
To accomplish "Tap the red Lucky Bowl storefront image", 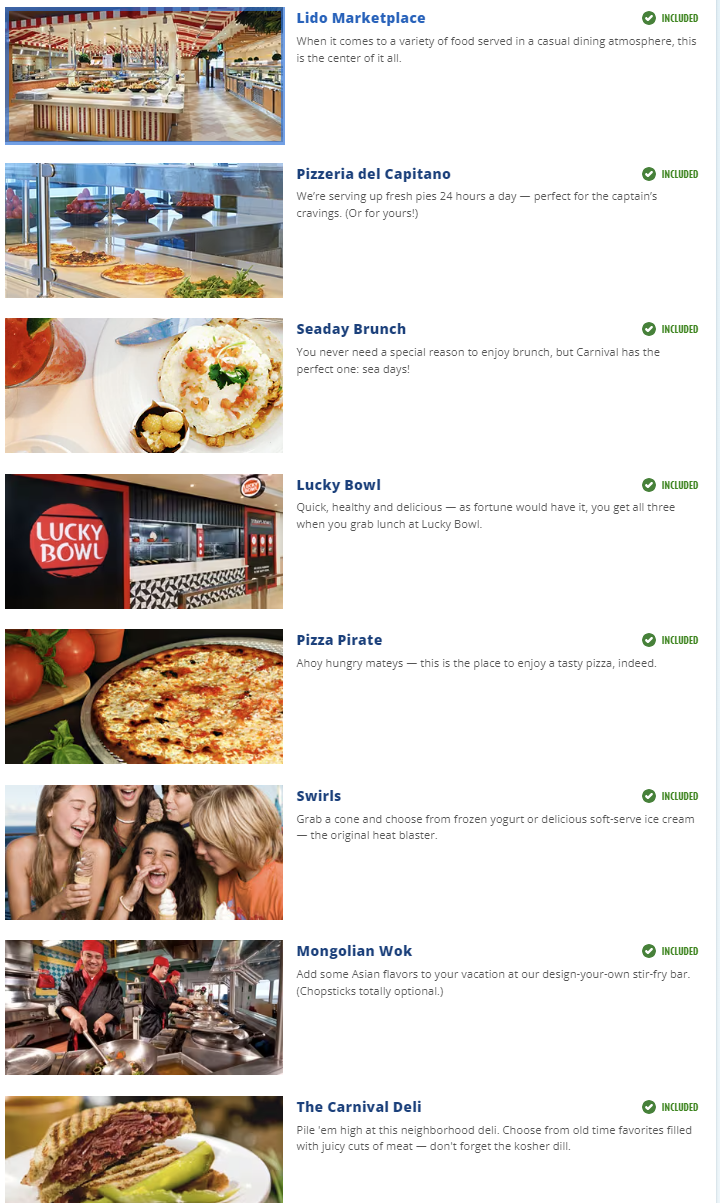I will click(144, 541).
